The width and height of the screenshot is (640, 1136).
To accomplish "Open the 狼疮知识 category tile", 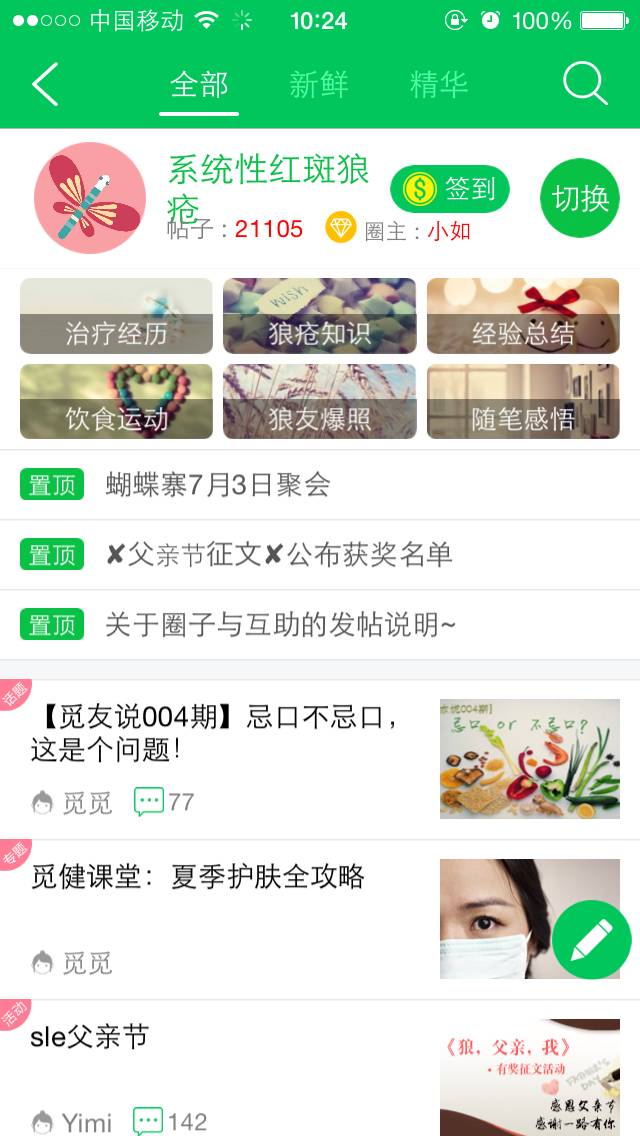I will 319,316.
